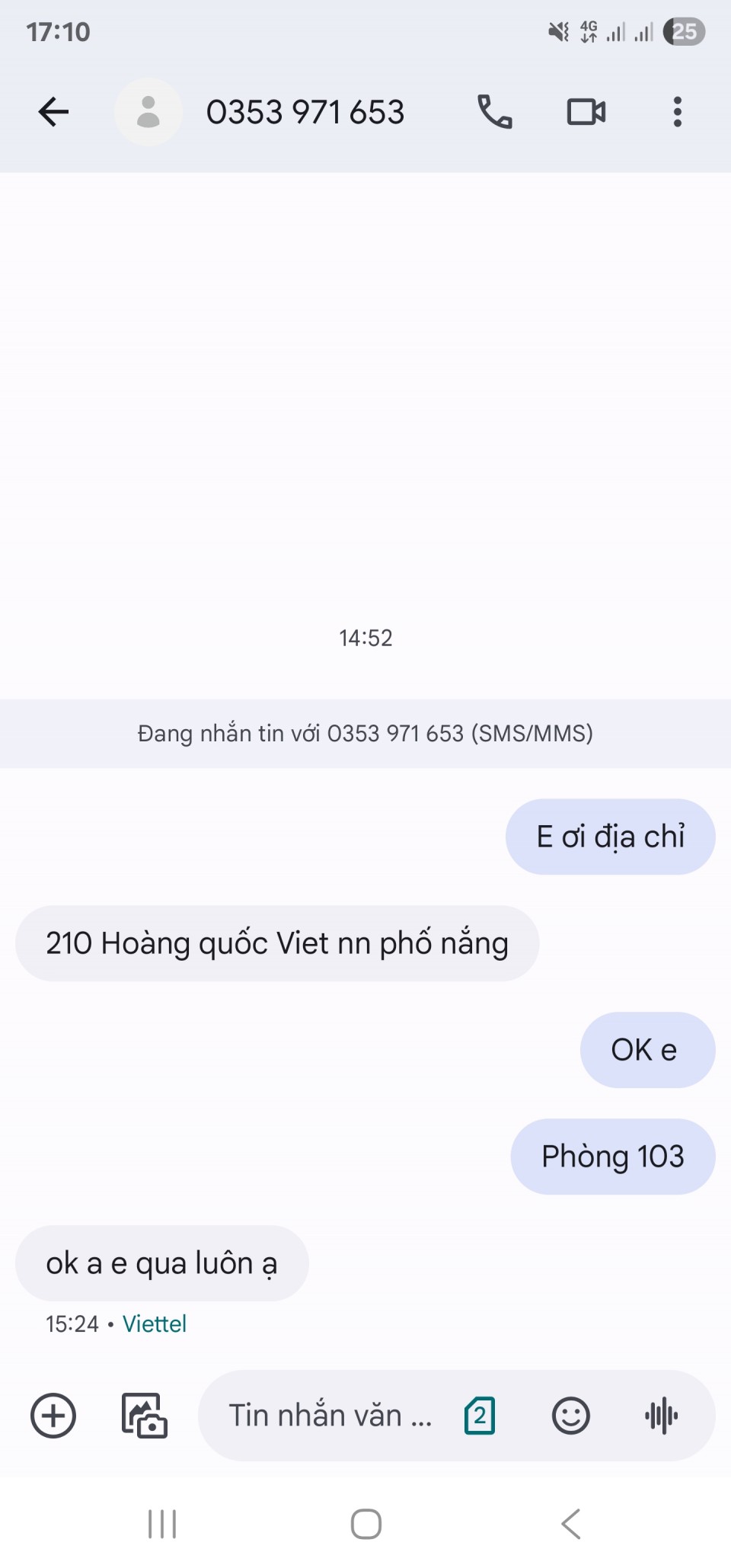
Task: Open contact avatar for 0353 971 653
Action: [x=148, y=112]
